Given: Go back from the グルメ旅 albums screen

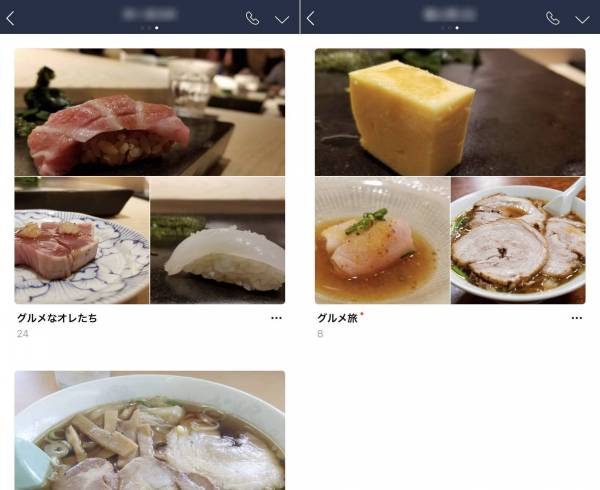Looking at the screenshot, I should click(x=311, y=18).
